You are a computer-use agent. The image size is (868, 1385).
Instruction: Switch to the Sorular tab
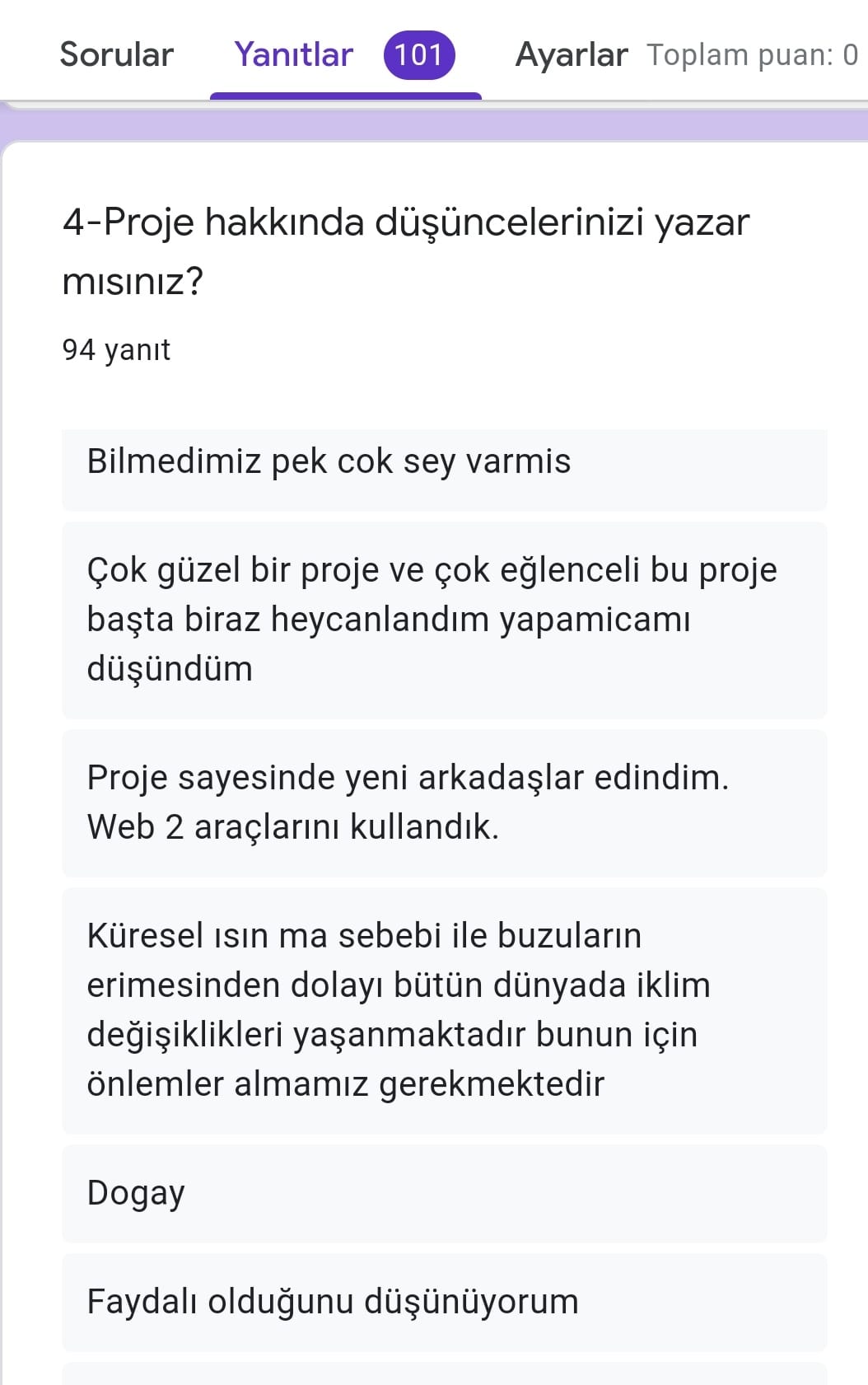[x=115, y=54]
